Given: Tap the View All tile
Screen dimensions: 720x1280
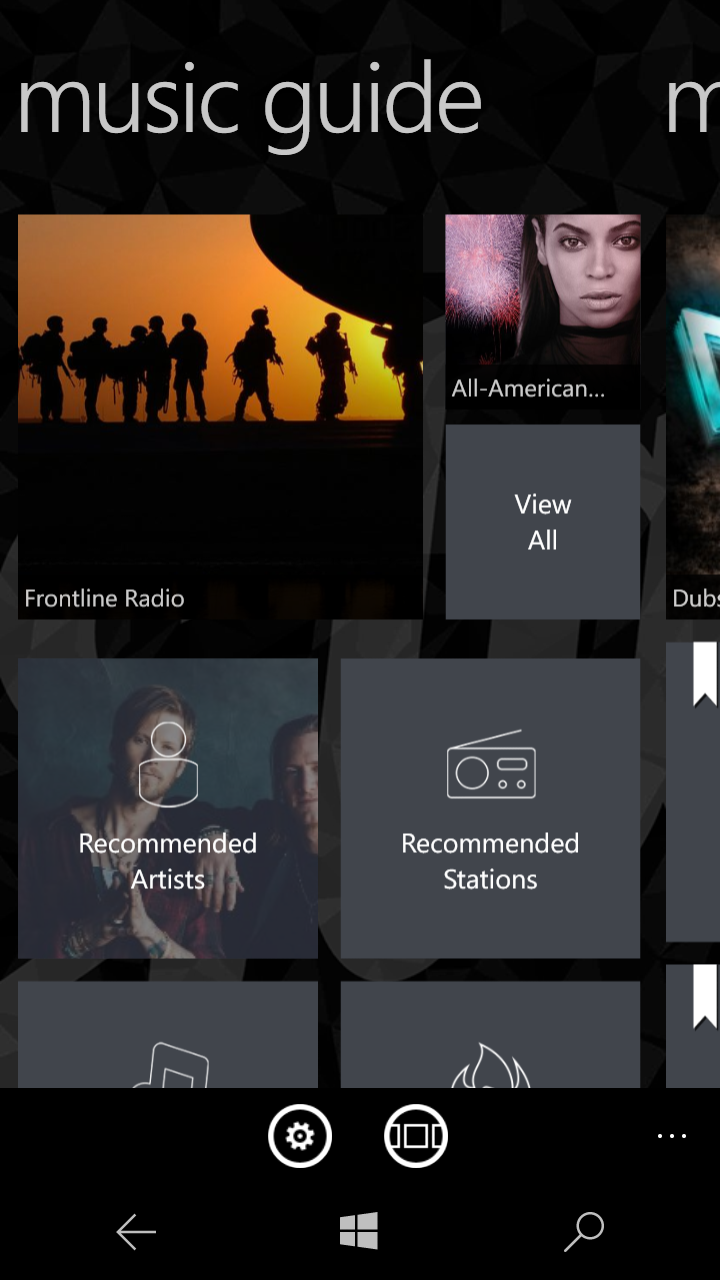Looking at the screenshot, I should point(542,522).
